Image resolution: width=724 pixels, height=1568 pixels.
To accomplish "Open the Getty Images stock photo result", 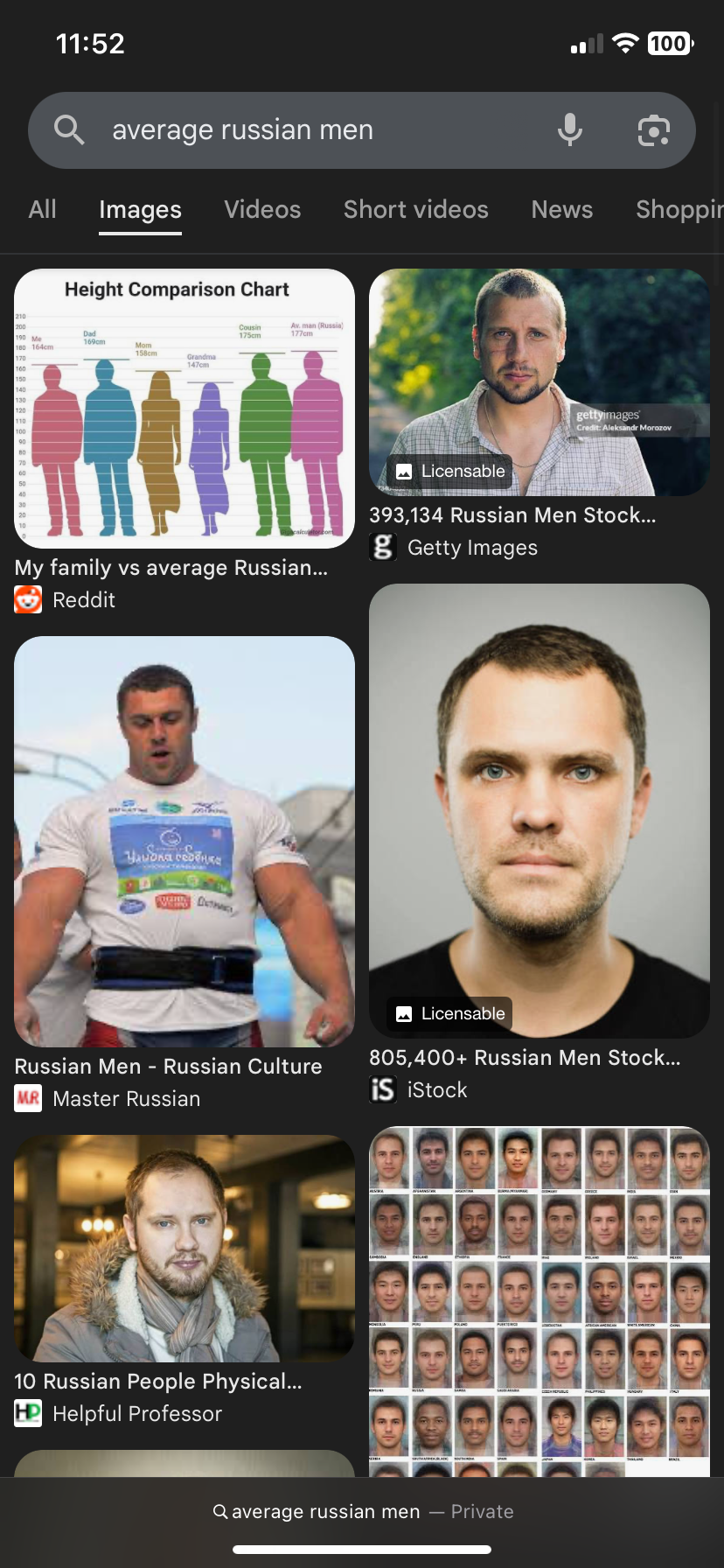I will click(539, 382).
